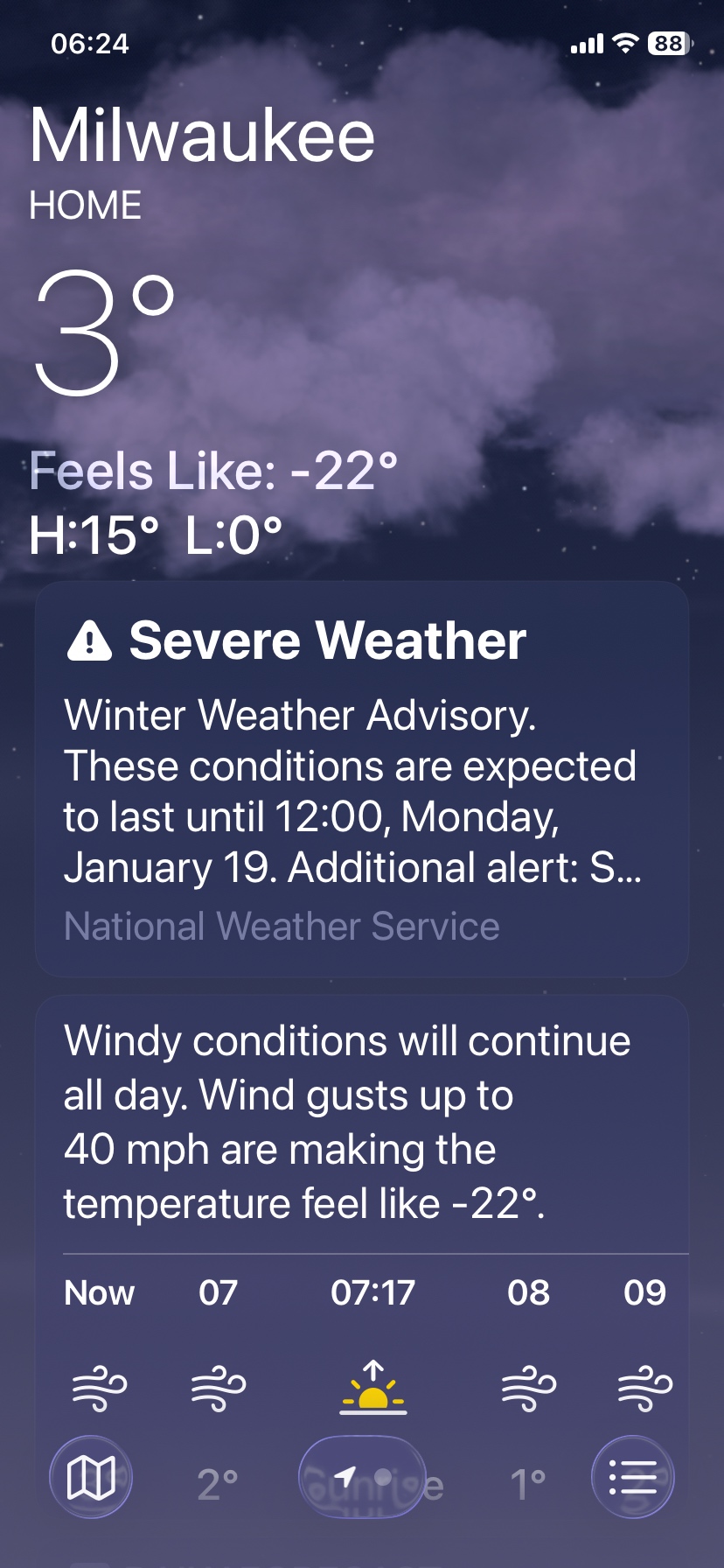Tap the location page indicator
This screenshot has width=724, height=1568.
[x=362, y=1478]
